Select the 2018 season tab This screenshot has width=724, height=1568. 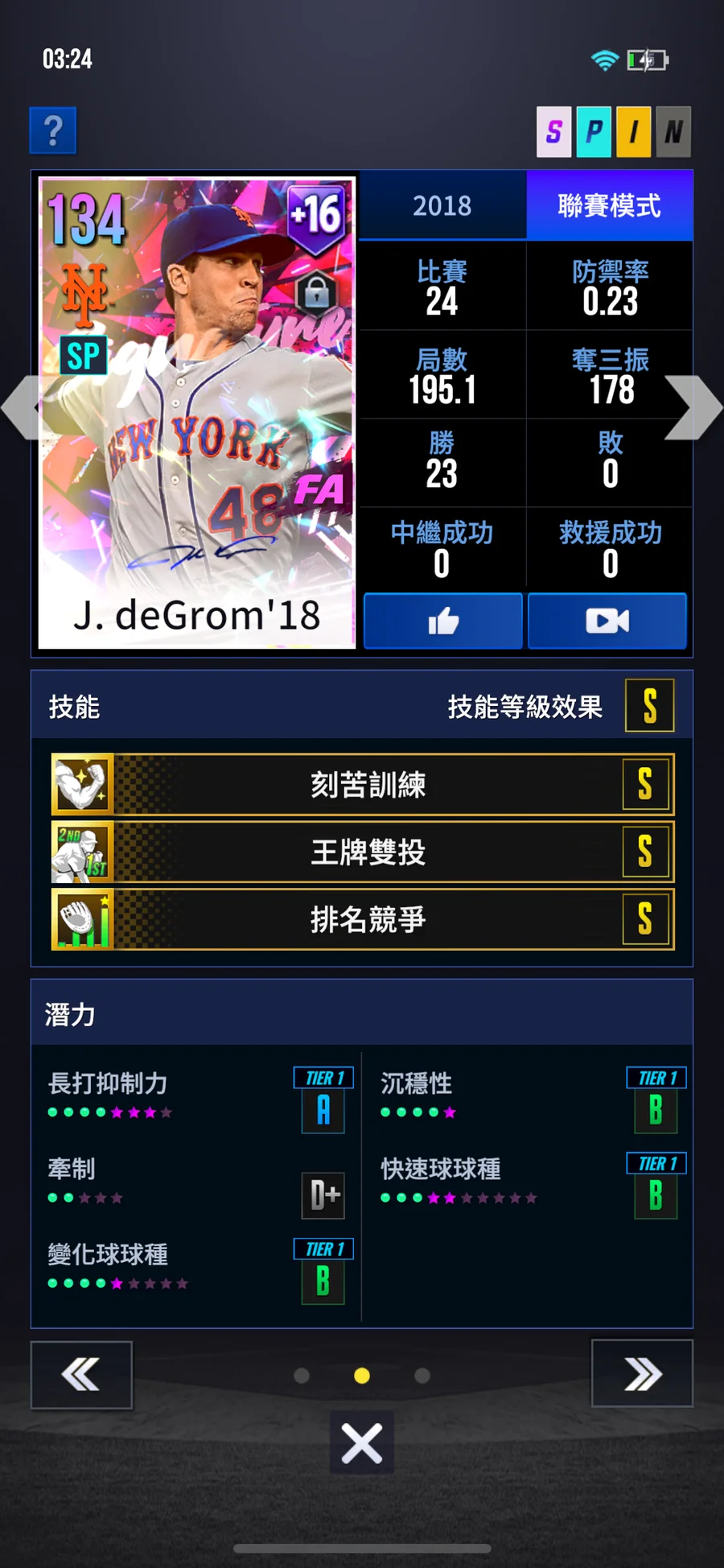442,205
